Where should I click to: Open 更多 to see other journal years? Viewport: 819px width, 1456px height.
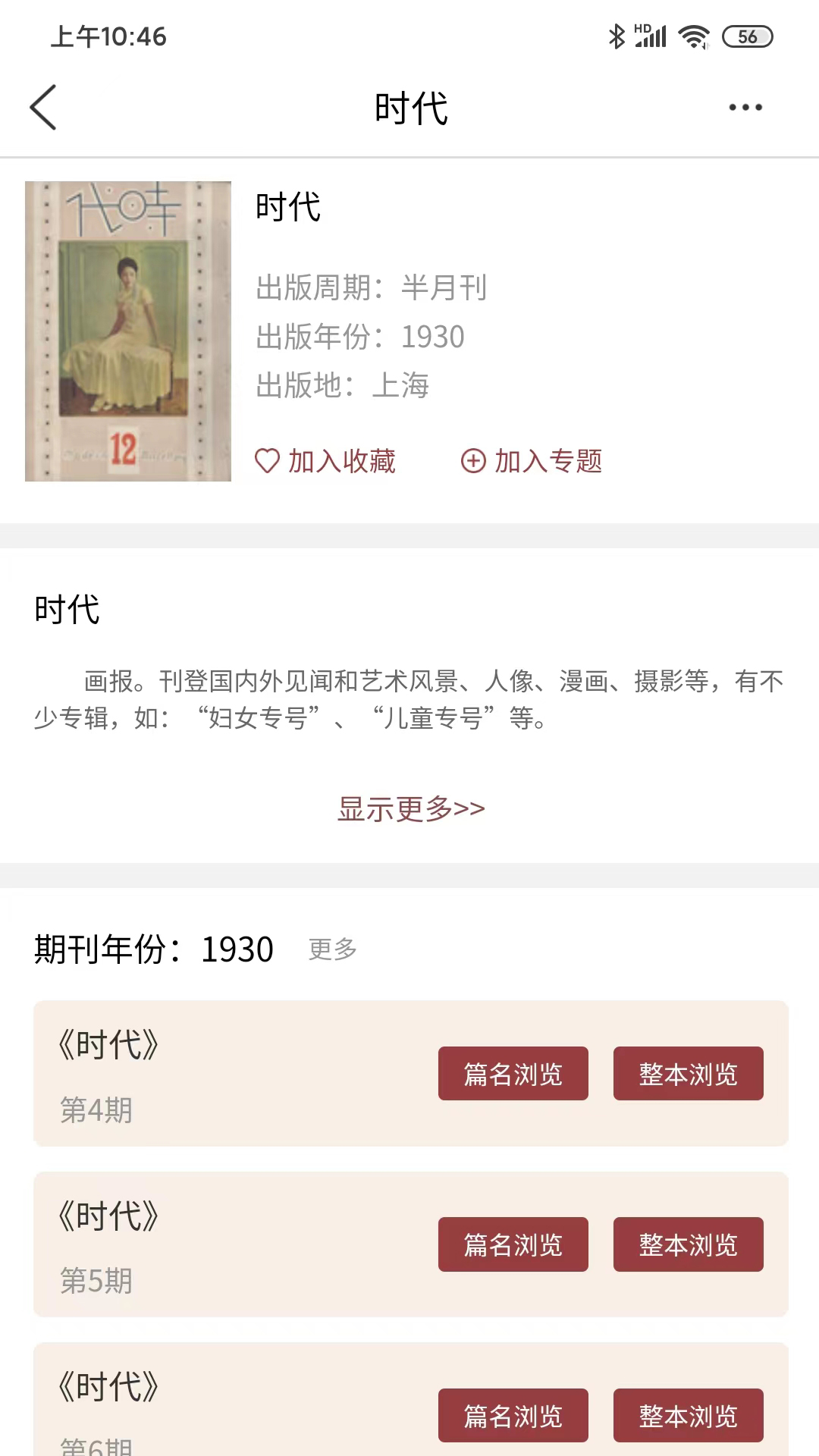332,949
